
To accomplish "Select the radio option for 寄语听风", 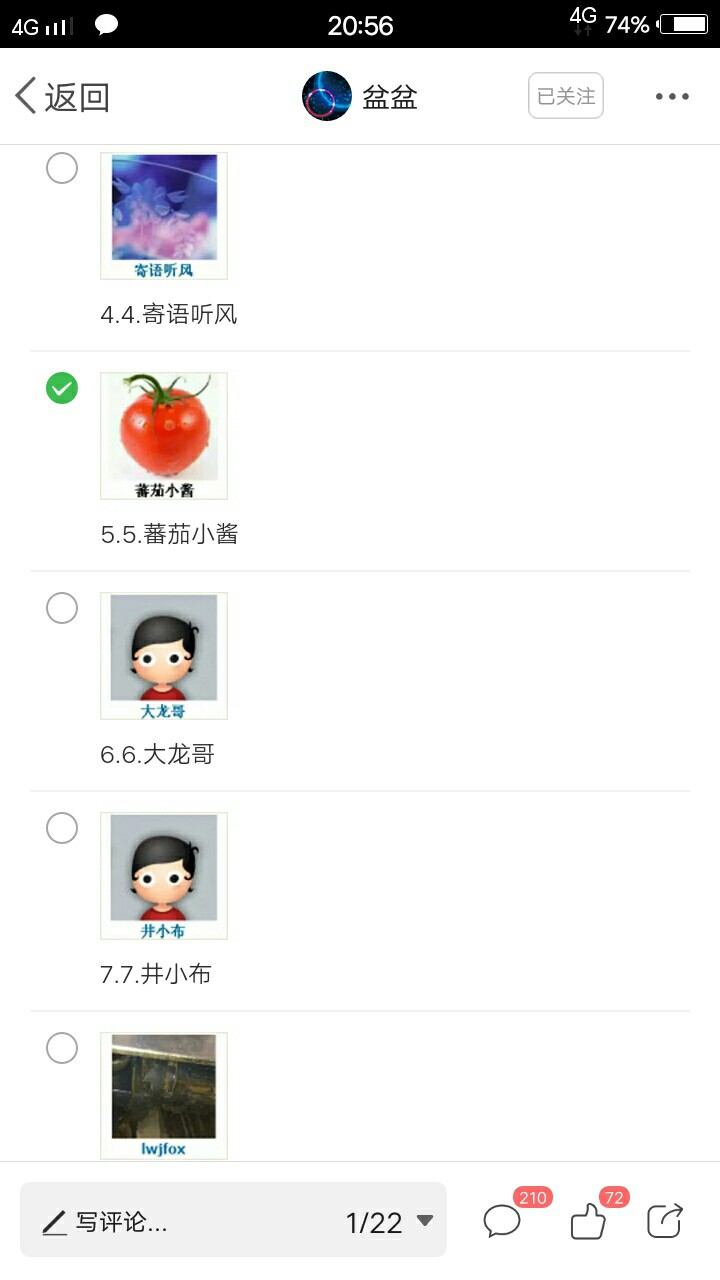I will pos(62,168).
